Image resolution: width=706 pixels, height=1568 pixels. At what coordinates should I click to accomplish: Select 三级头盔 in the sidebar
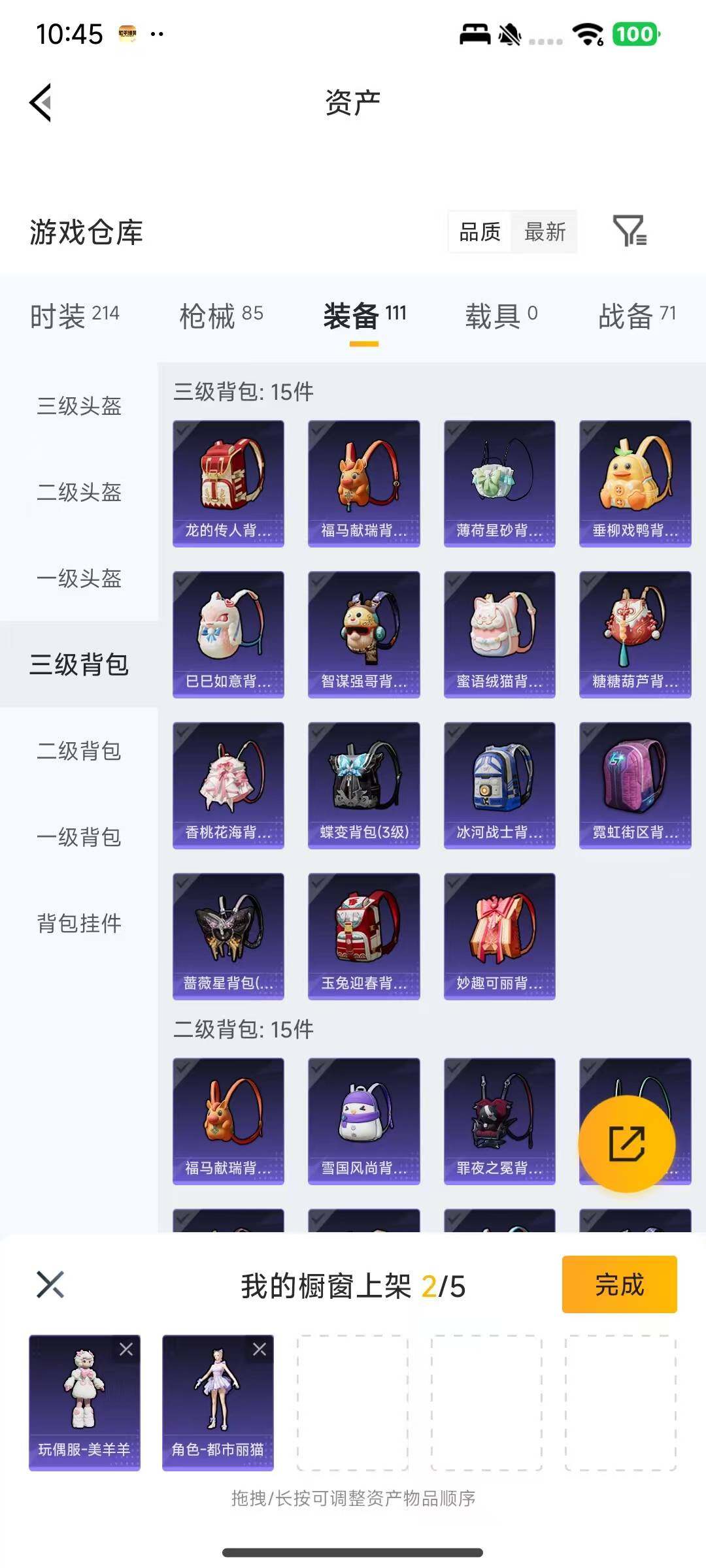click(x=78, y=406)
